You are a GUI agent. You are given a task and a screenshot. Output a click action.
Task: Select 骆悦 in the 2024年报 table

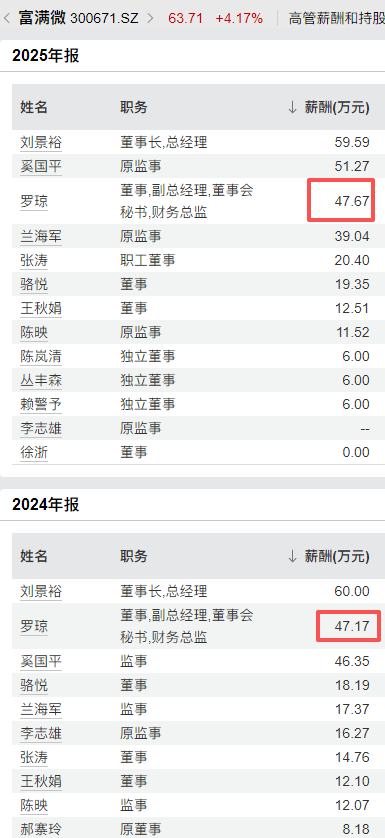[x=34, y=685]
